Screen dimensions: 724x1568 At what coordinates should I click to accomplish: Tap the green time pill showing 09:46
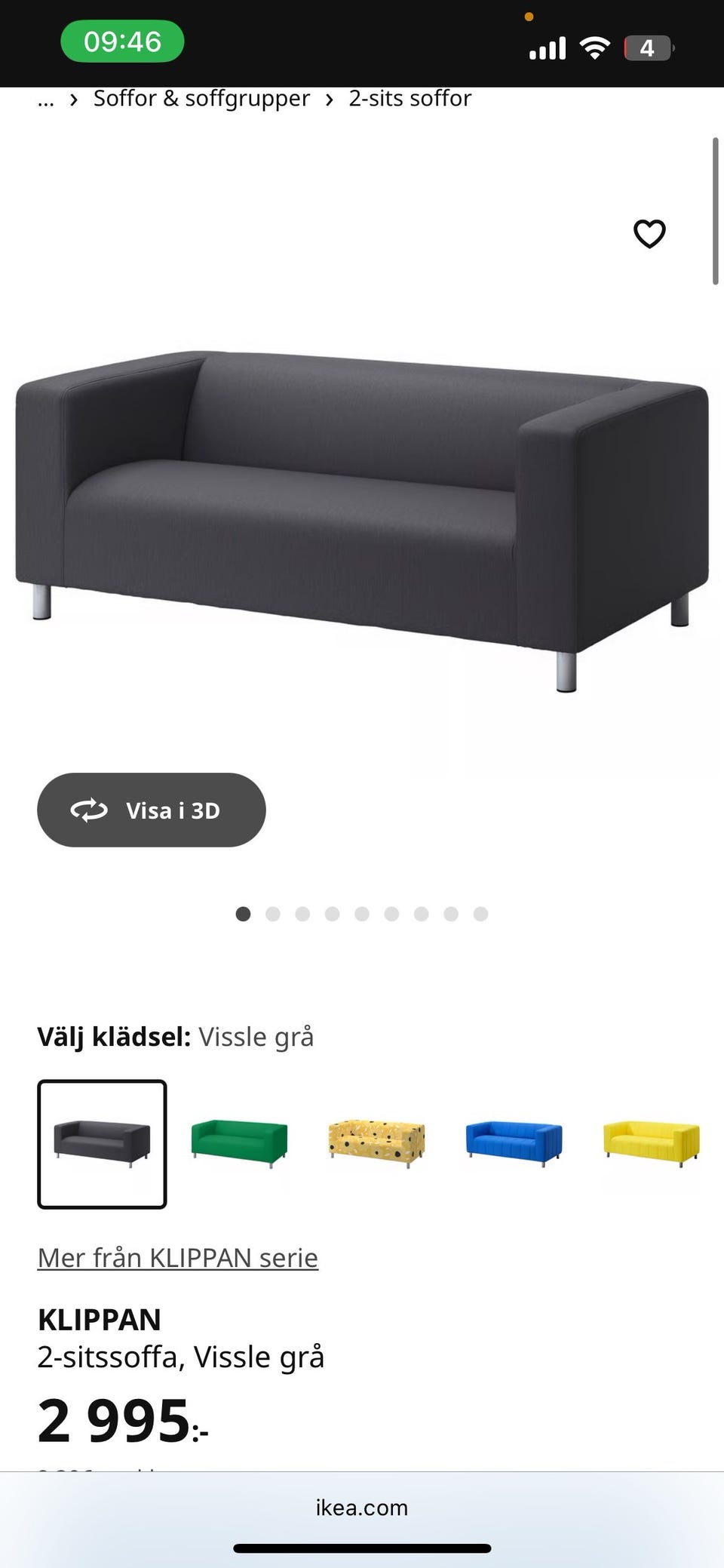122,42
